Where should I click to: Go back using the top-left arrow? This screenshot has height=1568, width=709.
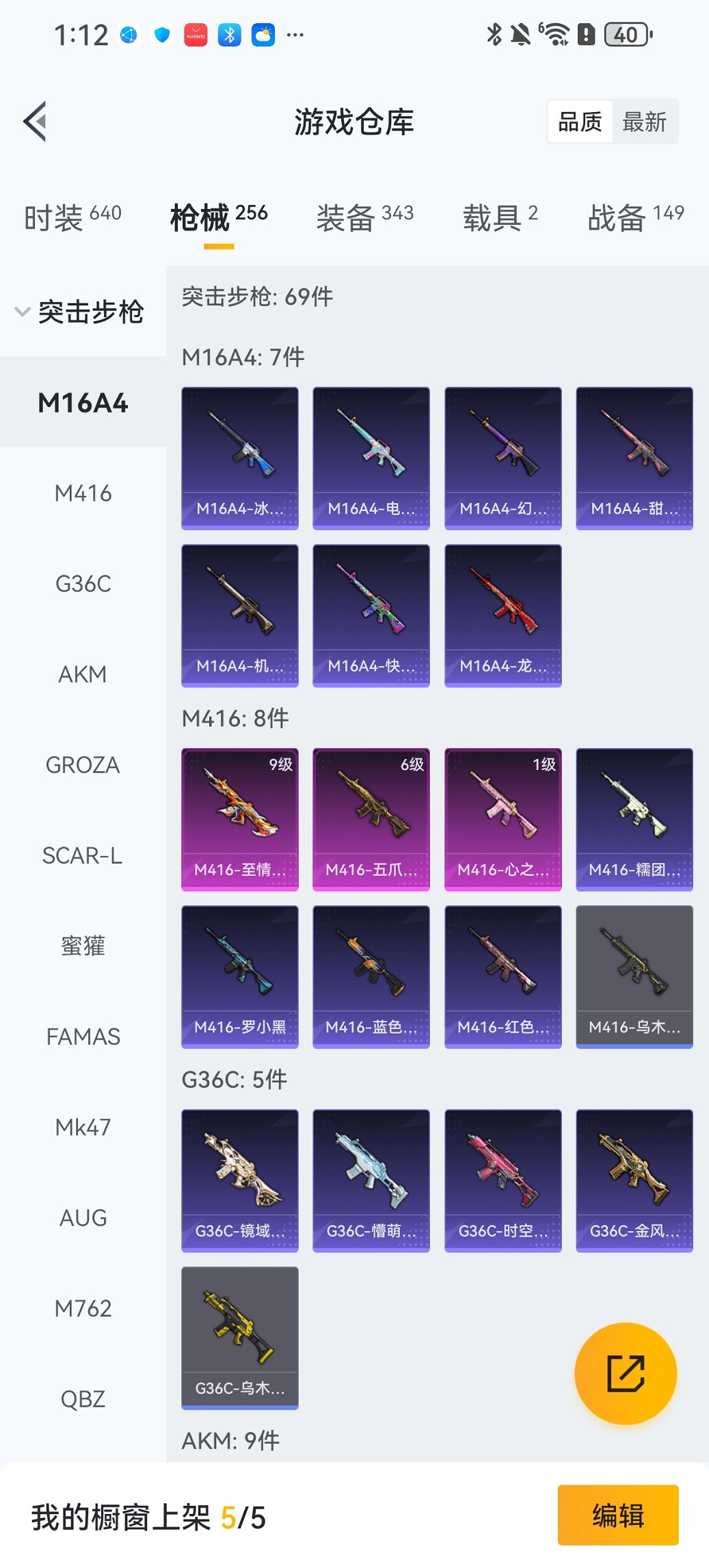(x=35, y=122)
